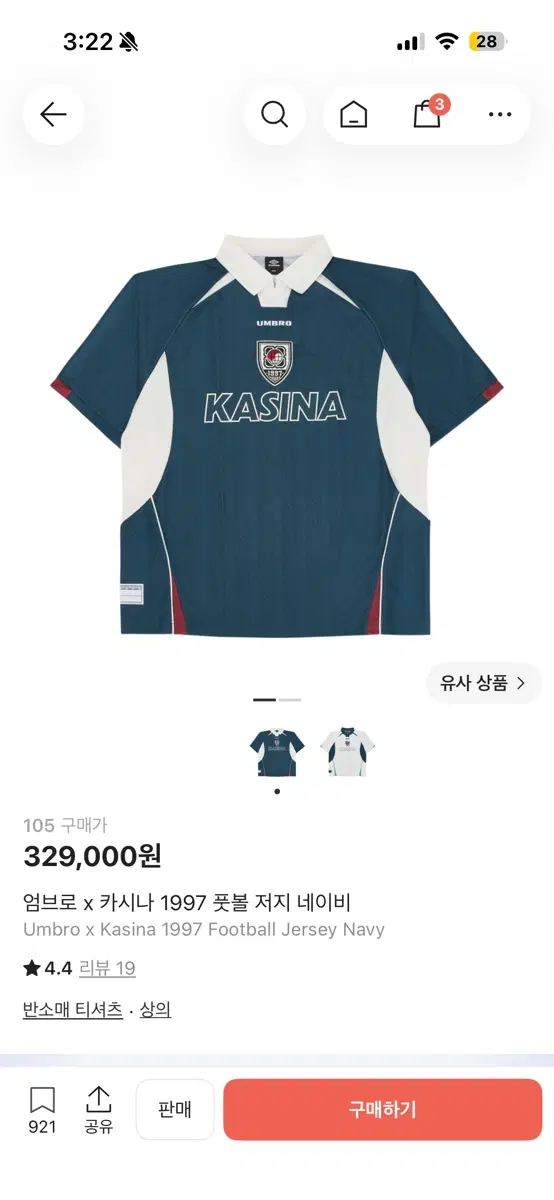Select the navy jersey thumbnail
Image resolution: width=554 pixels, height=1200 pixels.
(277, 753)
